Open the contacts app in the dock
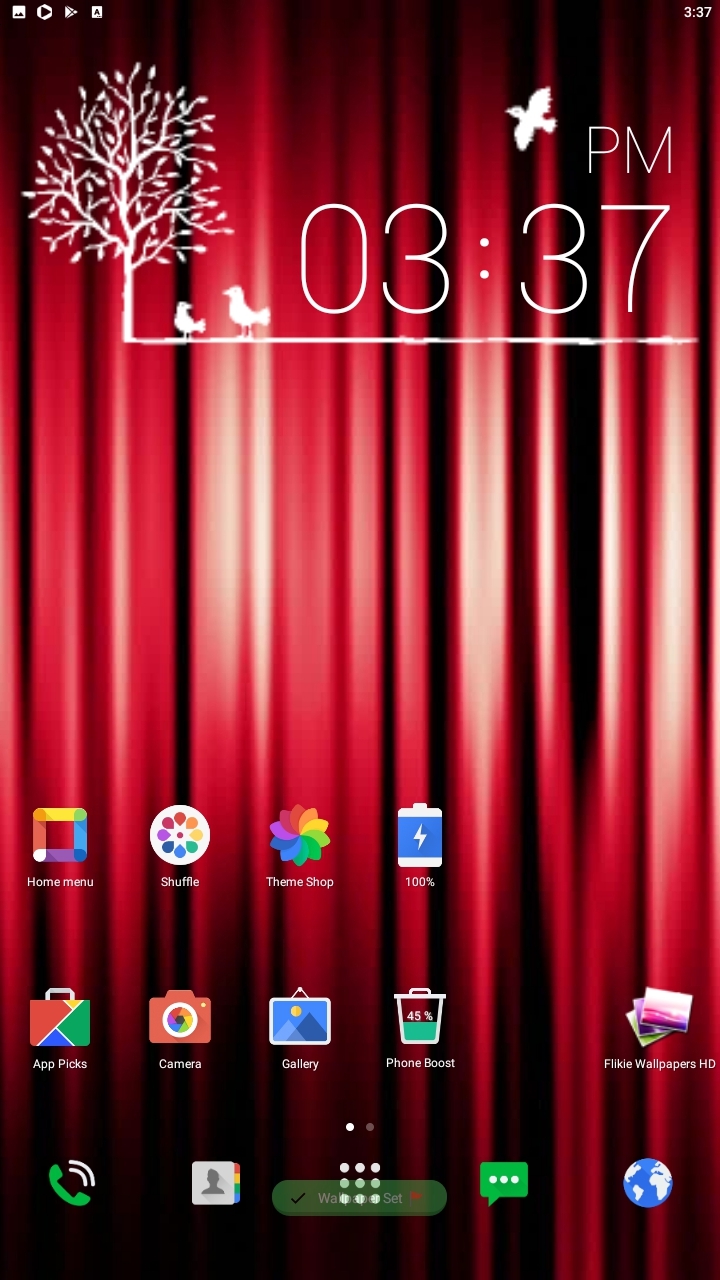720x1280 pixels. 216,1184
